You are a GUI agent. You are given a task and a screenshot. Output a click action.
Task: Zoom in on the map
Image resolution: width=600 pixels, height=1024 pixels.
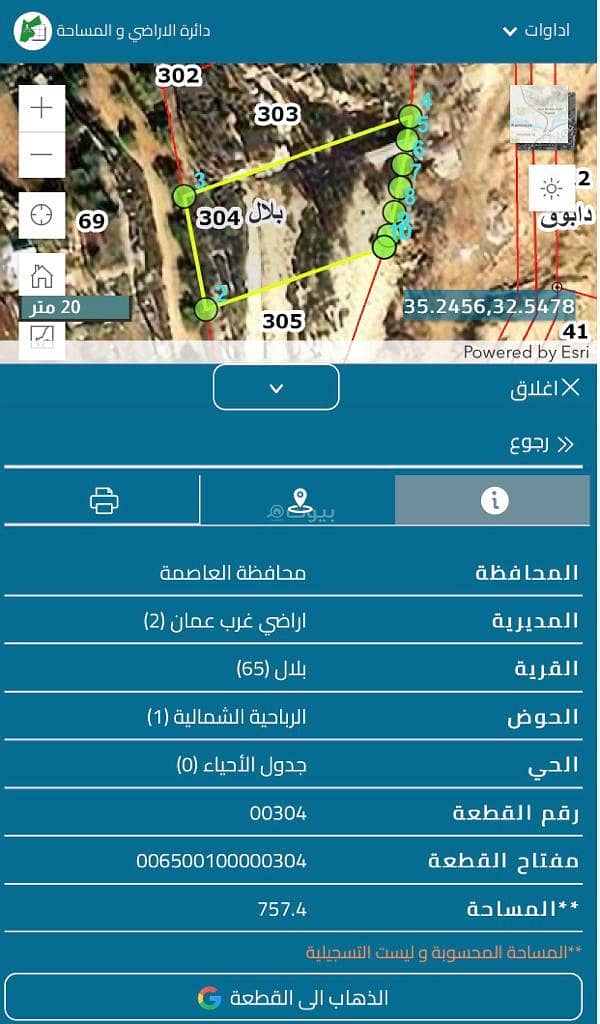(x=42, y=108)
